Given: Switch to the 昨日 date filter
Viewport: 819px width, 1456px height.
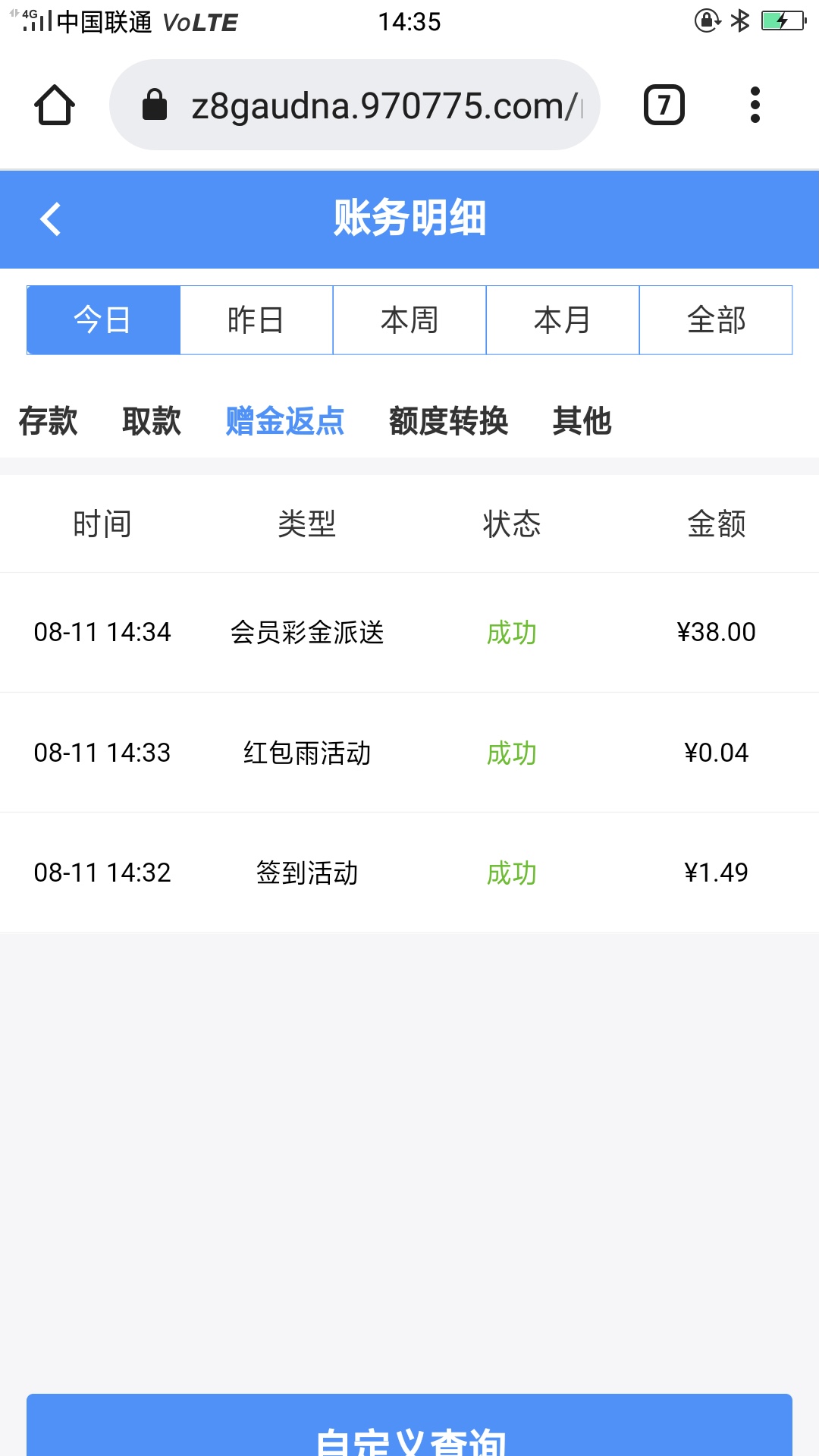Looking at the screenshot, I should (x=256, y=320).
